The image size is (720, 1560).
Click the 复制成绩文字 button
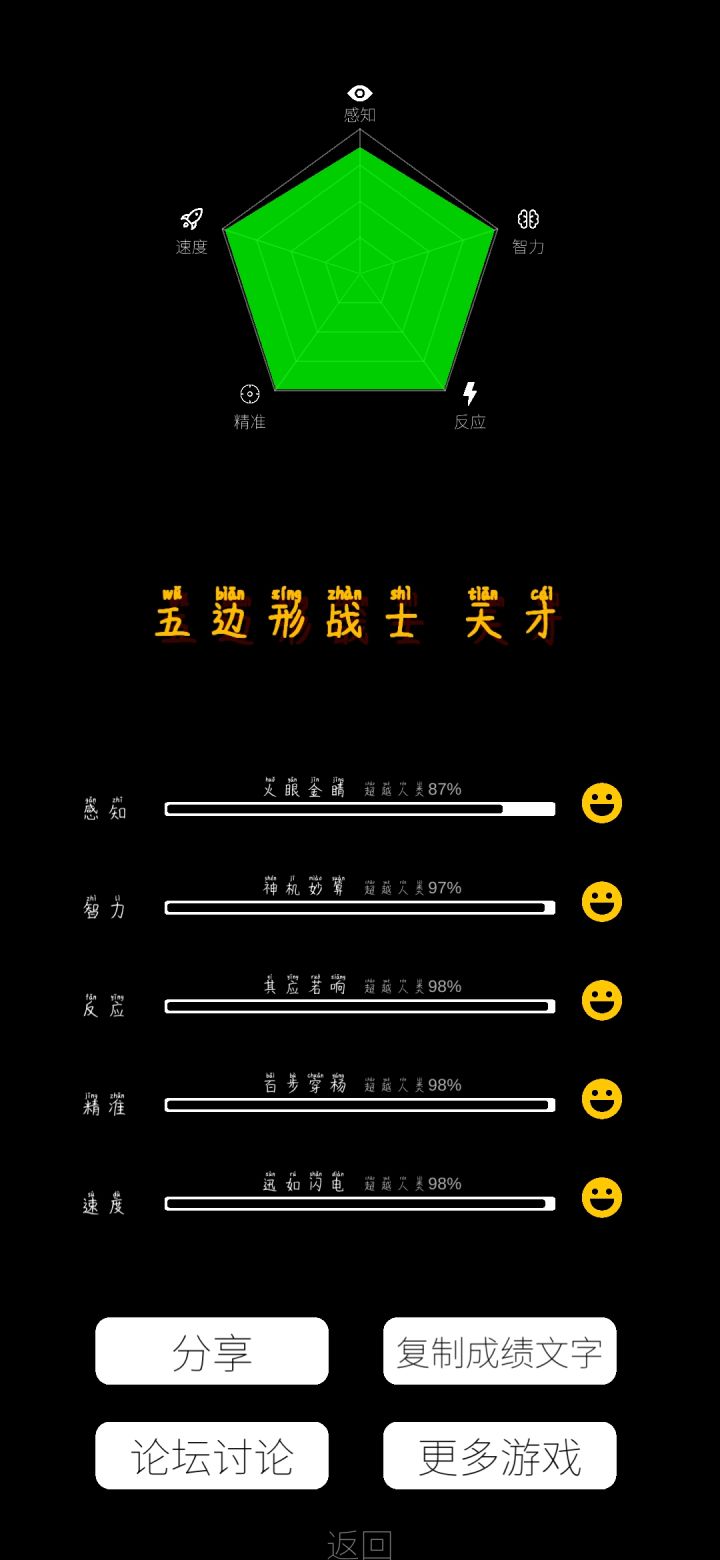pos(499,1351)
